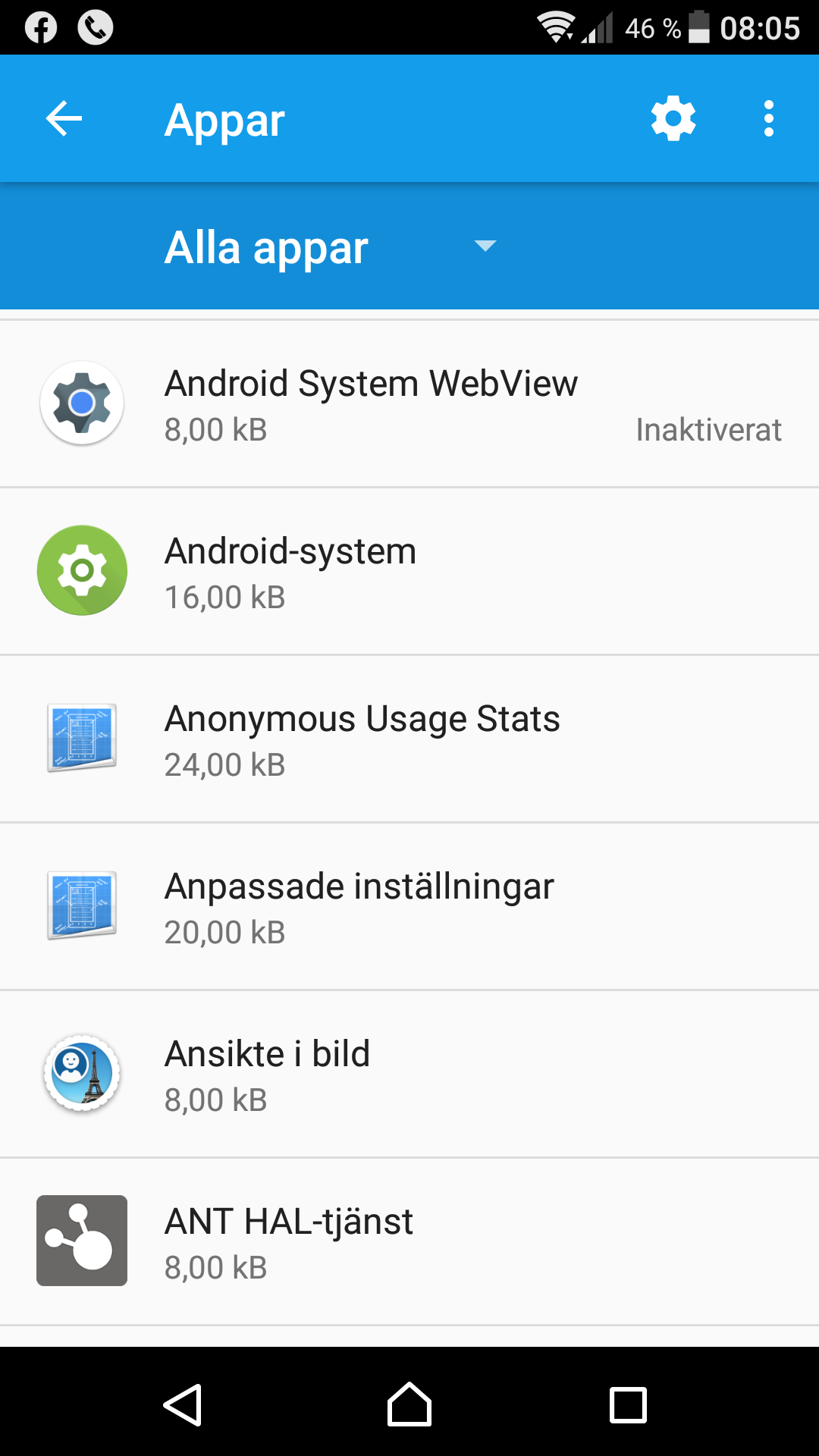View Ansikte i bild details
Viewport: 819px width, 1456px height.
pyautogui.click(x=409, y=1074)
